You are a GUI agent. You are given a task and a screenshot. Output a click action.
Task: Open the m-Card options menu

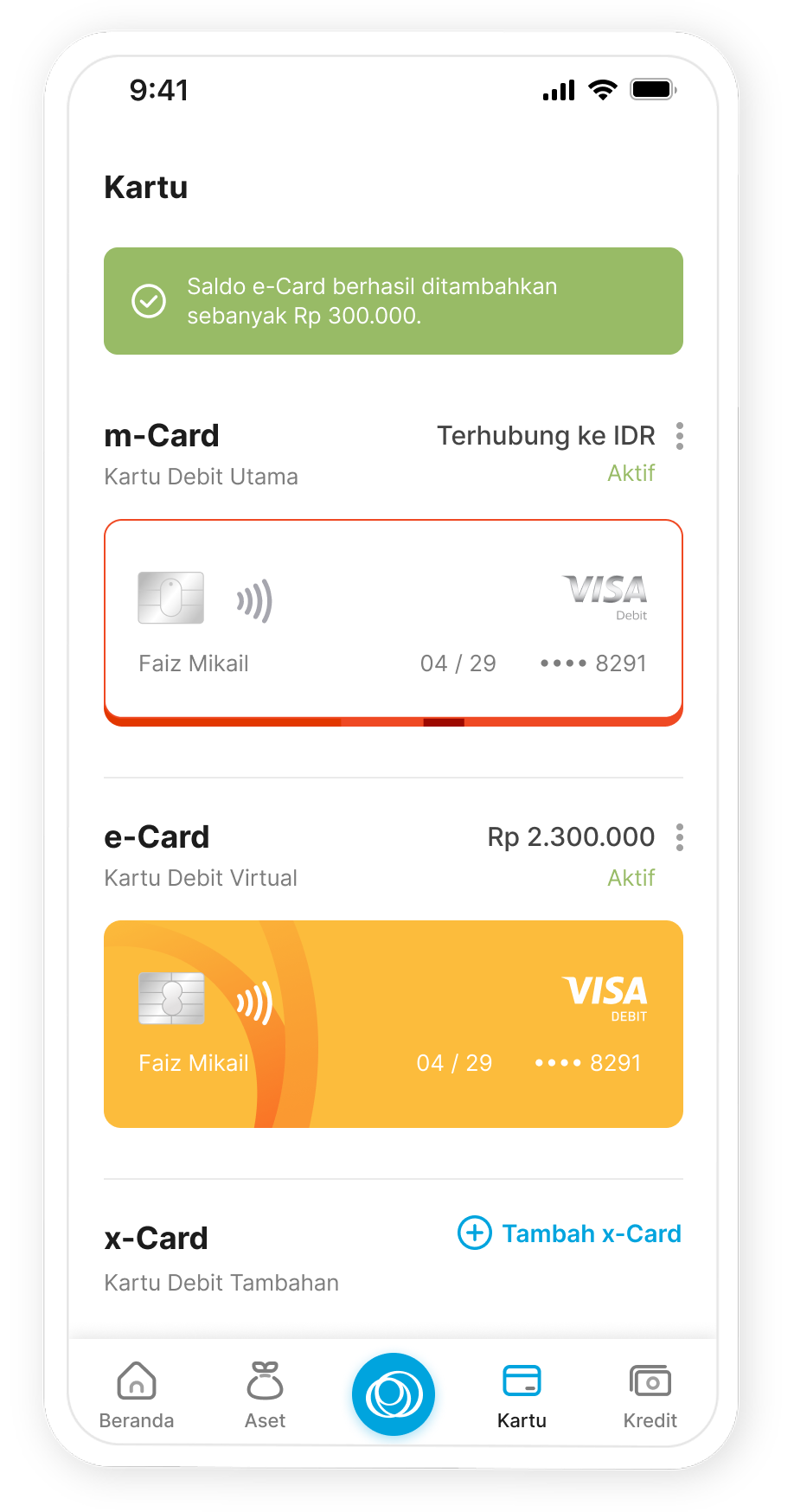pyautogui.click(x=680, y=436)
